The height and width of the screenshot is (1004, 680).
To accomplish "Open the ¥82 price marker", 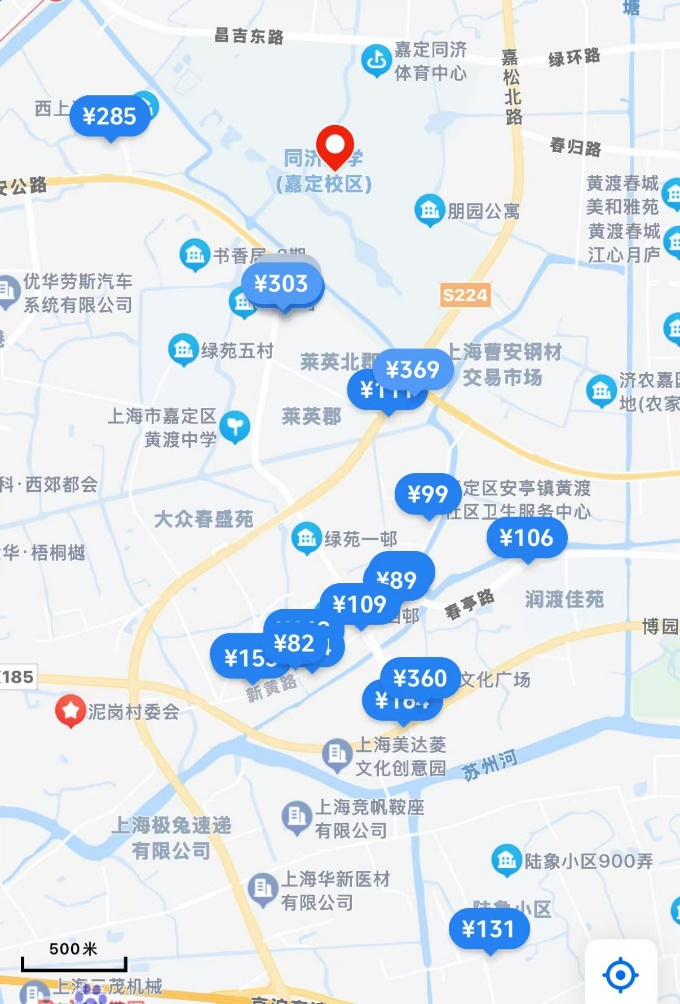I will pyautogui.click(x=294, y=643).
